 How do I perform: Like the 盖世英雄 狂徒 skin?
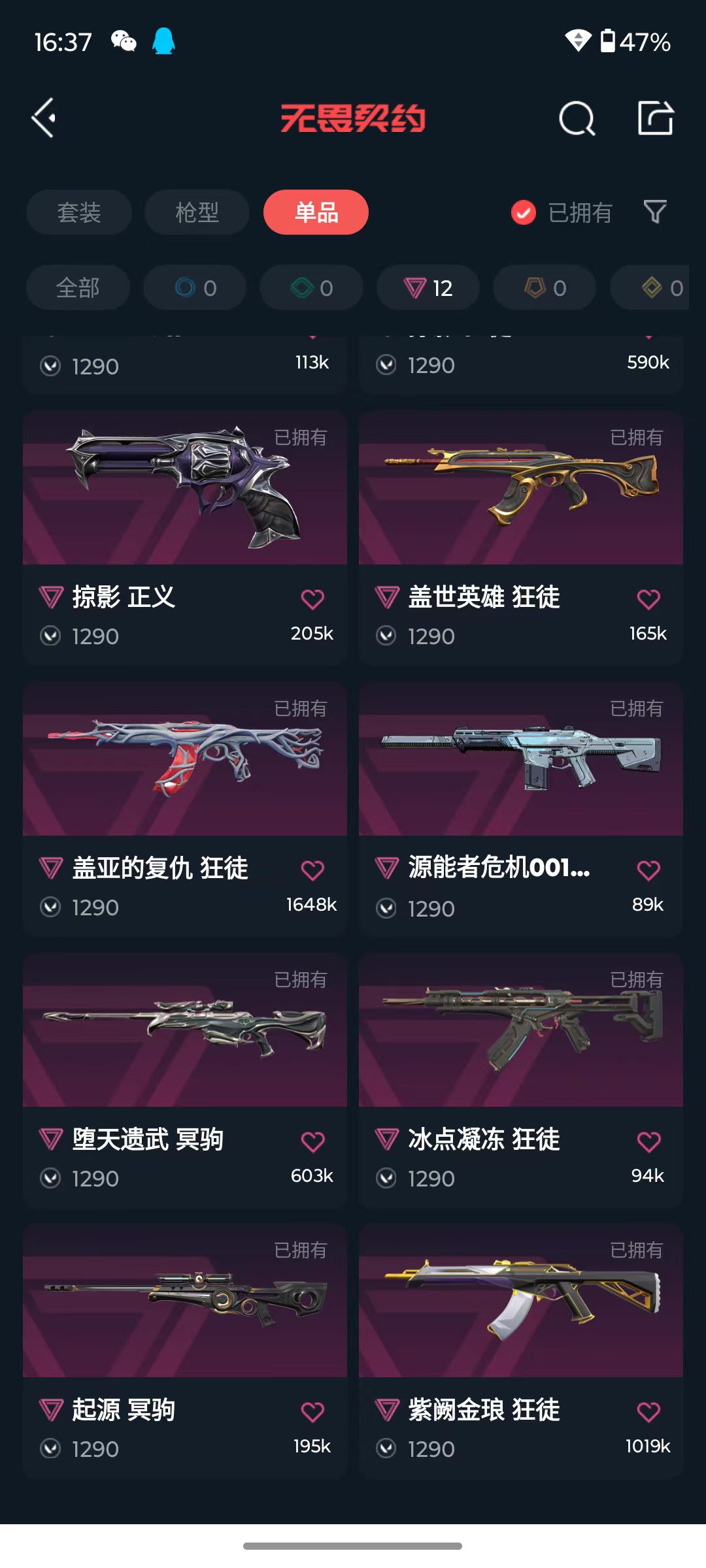648,599
